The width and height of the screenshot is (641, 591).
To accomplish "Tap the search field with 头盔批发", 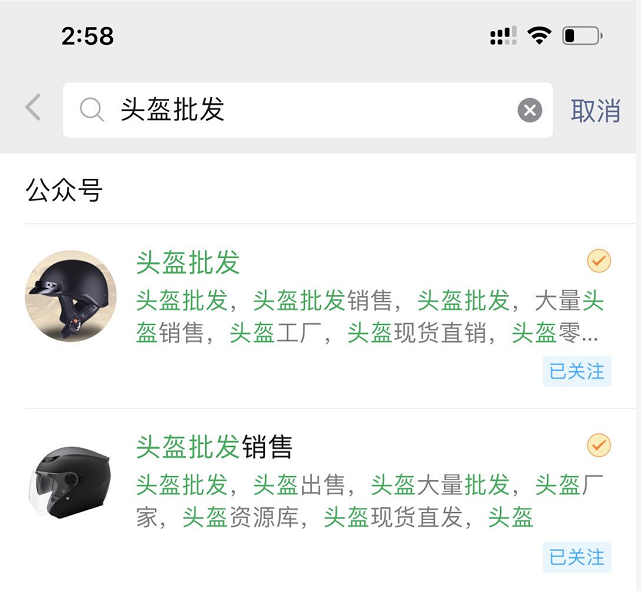I will click(300, 110).
